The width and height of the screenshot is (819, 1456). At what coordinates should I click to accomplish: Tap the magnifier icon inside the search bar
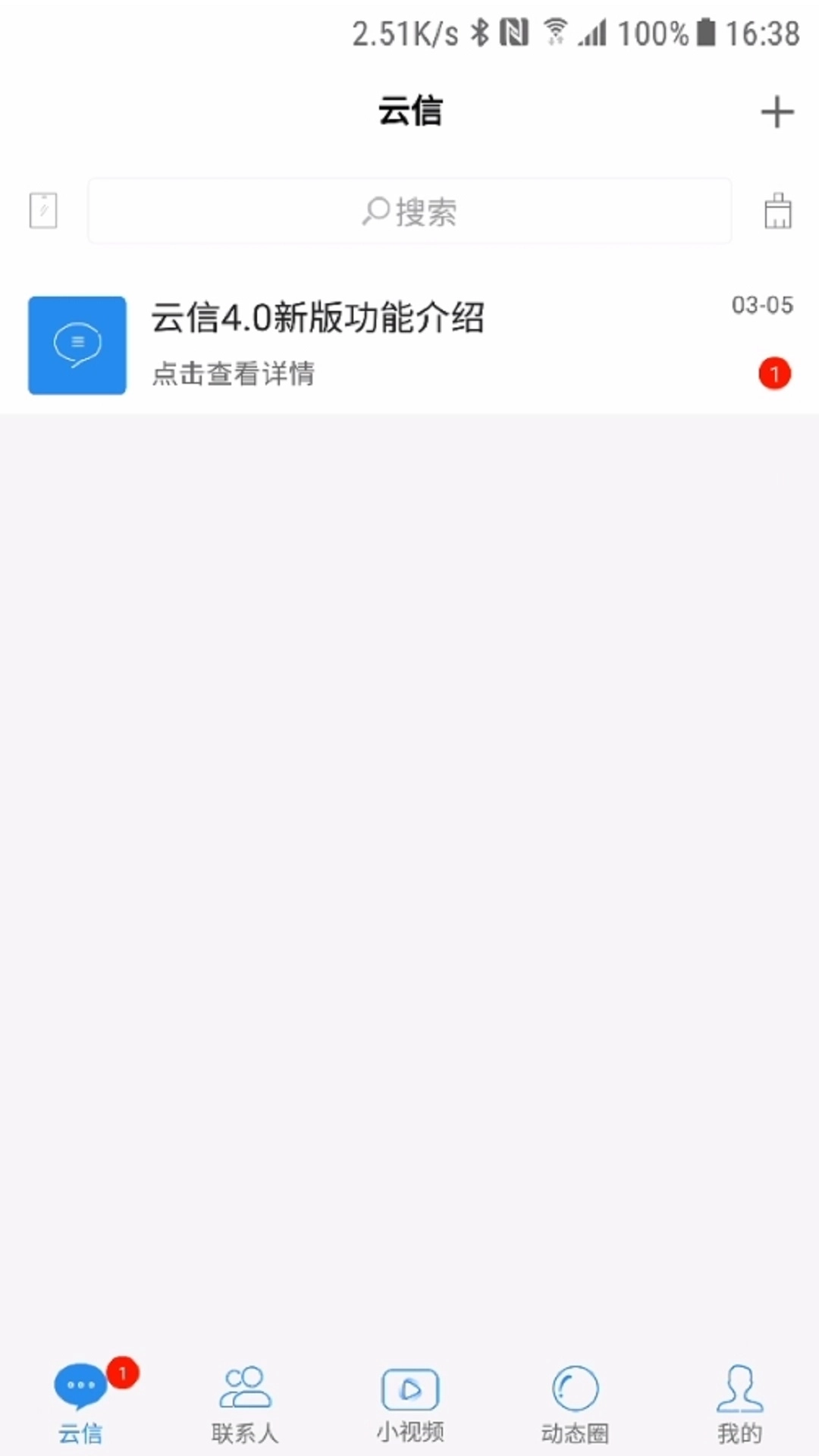[374, 212]
